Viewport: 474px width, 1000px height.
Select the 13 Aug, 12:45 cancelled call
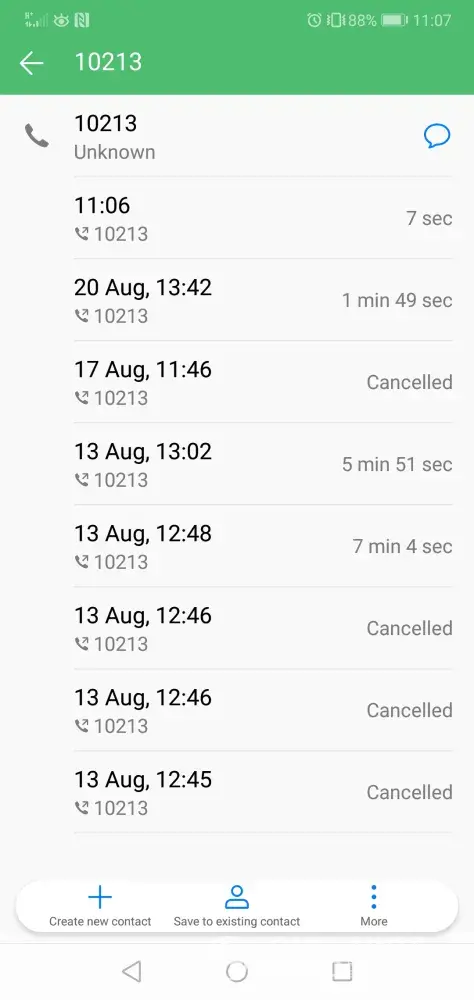(263, 793)
